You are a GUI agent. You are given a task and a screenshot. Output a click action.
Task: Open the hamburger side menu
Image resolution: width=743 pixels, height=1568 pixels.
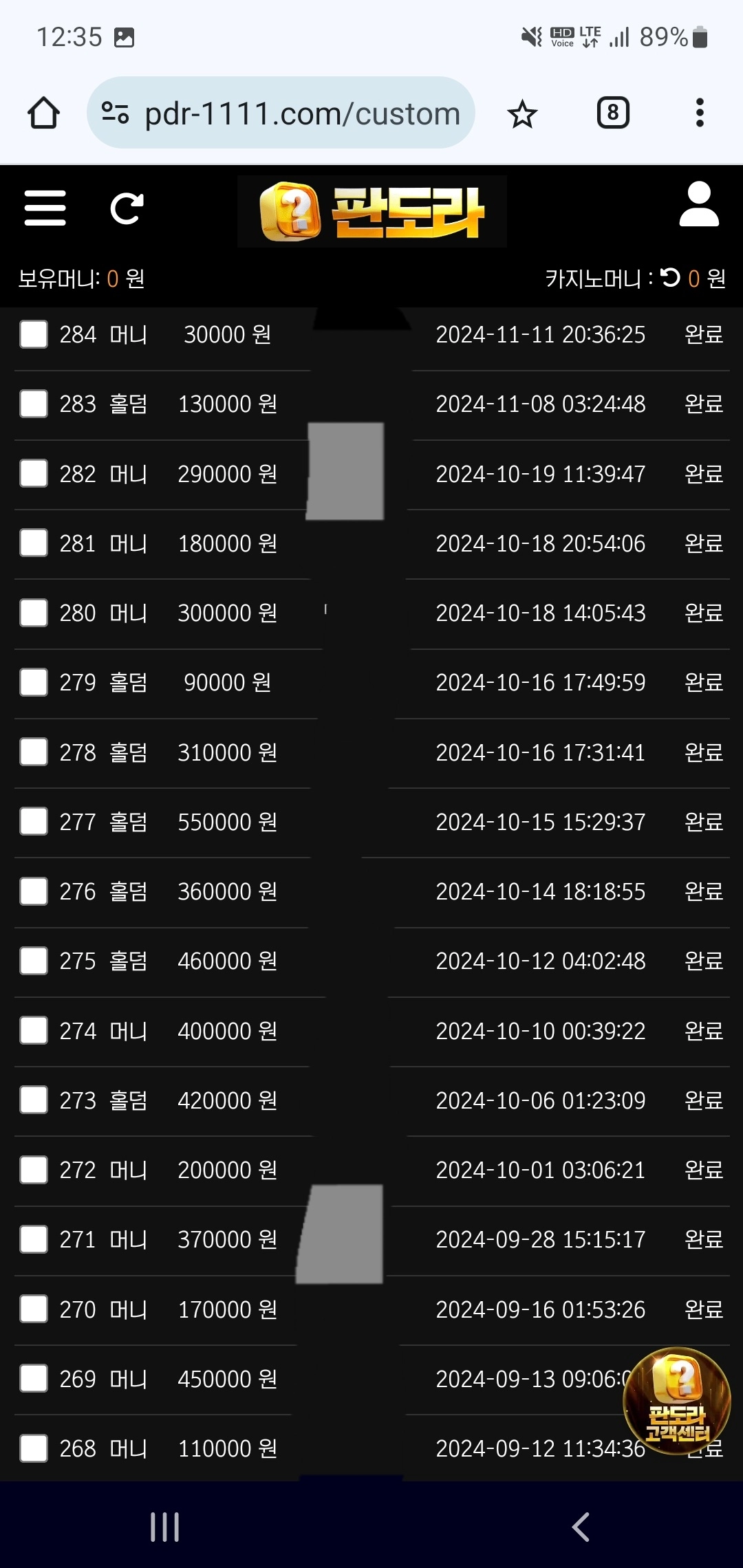point(45,208)
